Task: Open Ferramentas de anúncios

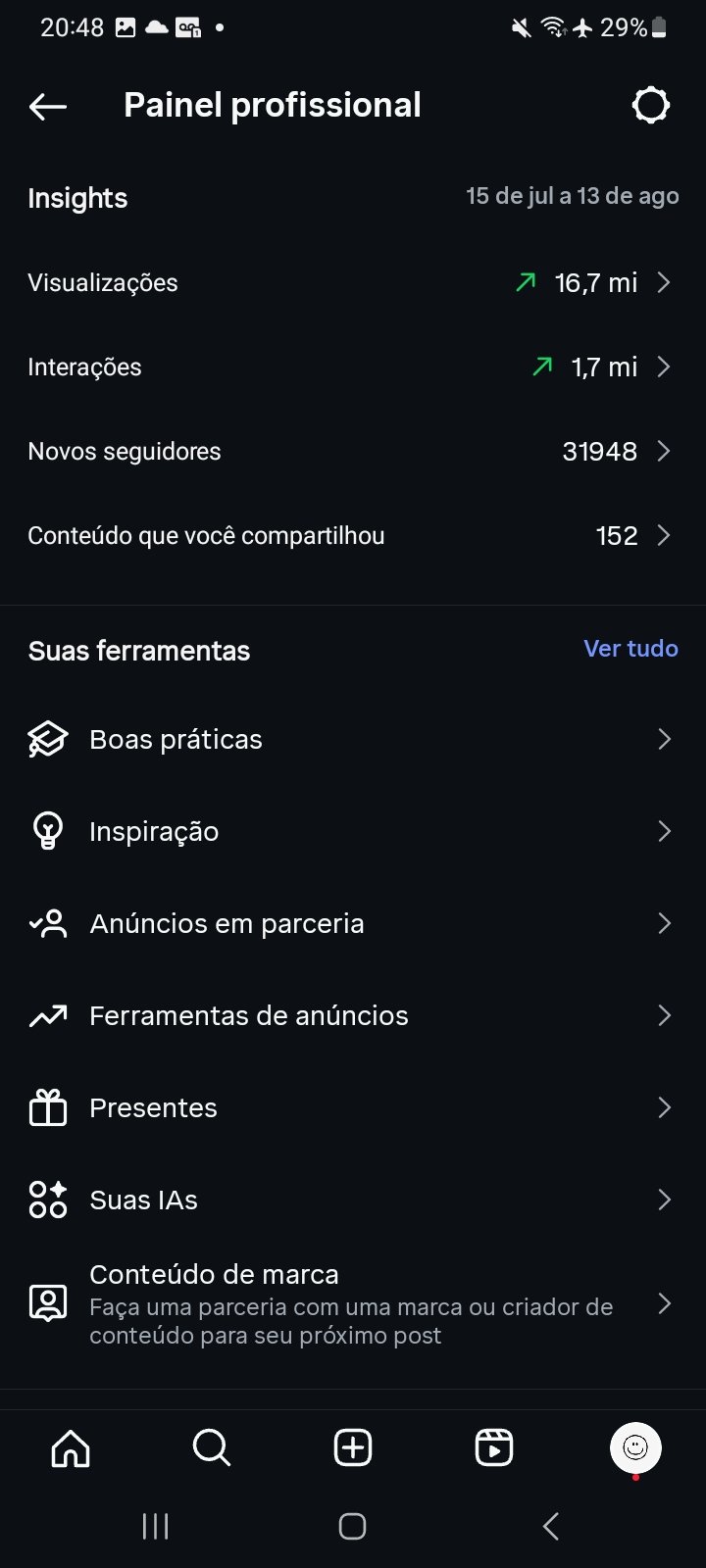Action: pos(353,1015)
